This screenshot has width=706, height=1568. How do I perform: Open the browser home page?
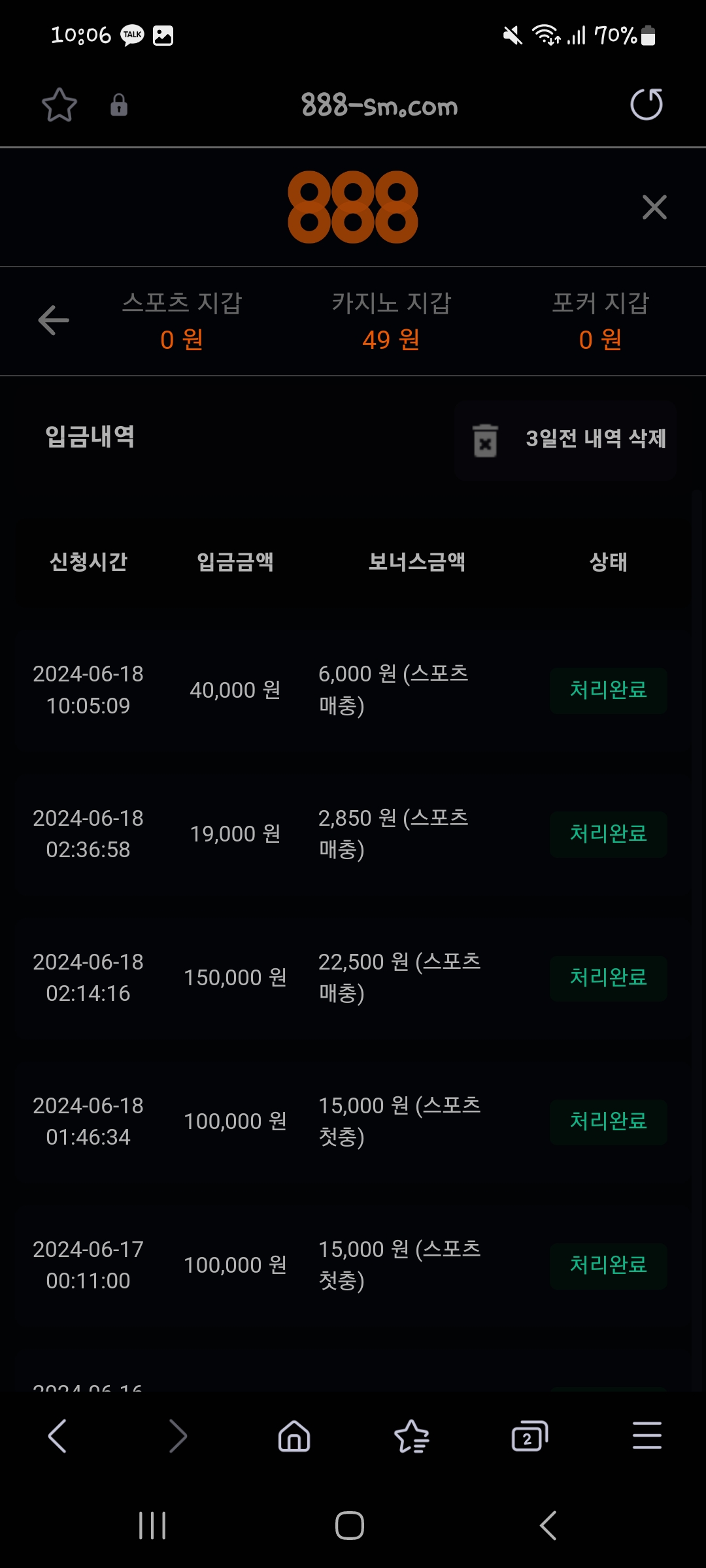click(294, 1436)
